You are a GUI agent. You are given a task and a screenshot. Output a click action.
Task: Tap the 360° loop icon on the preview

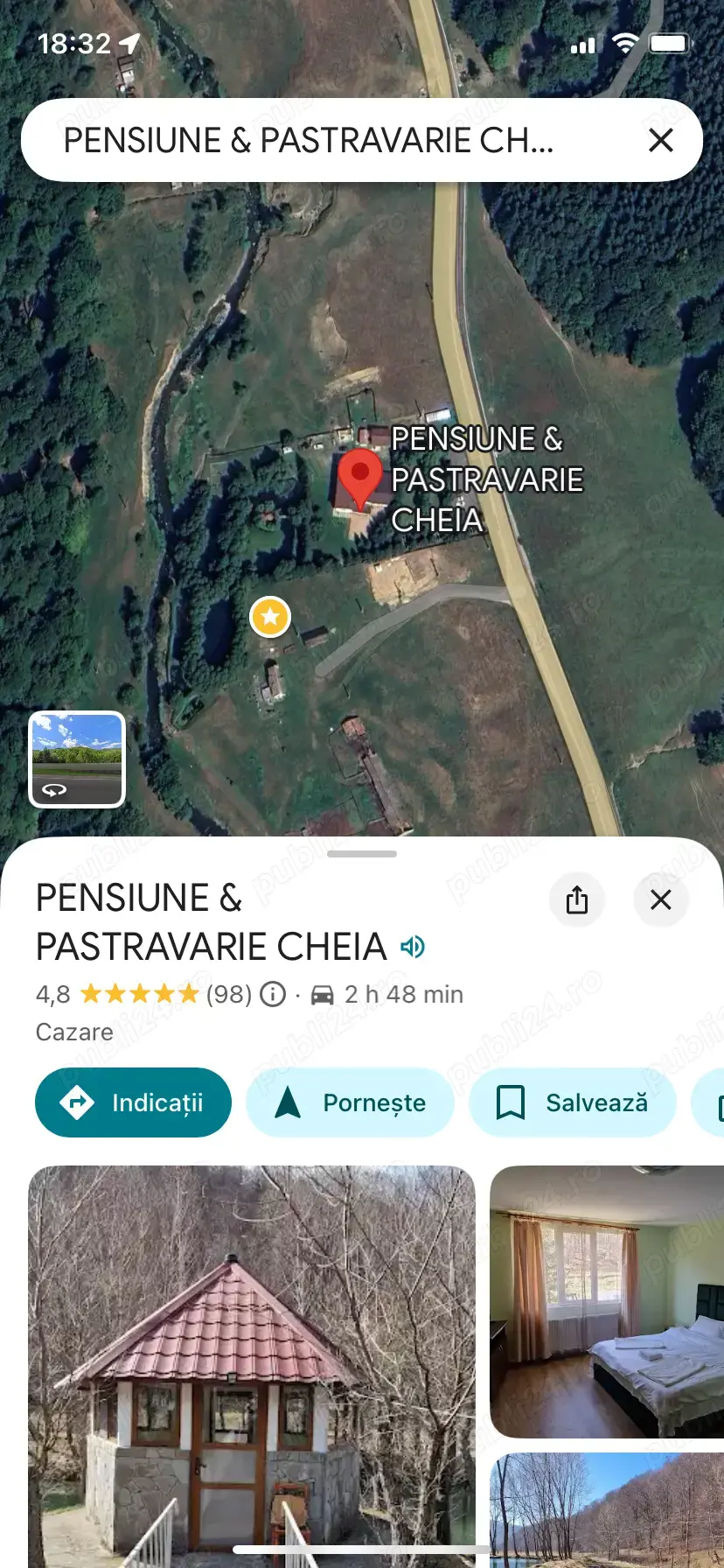[x=53, y=788]
